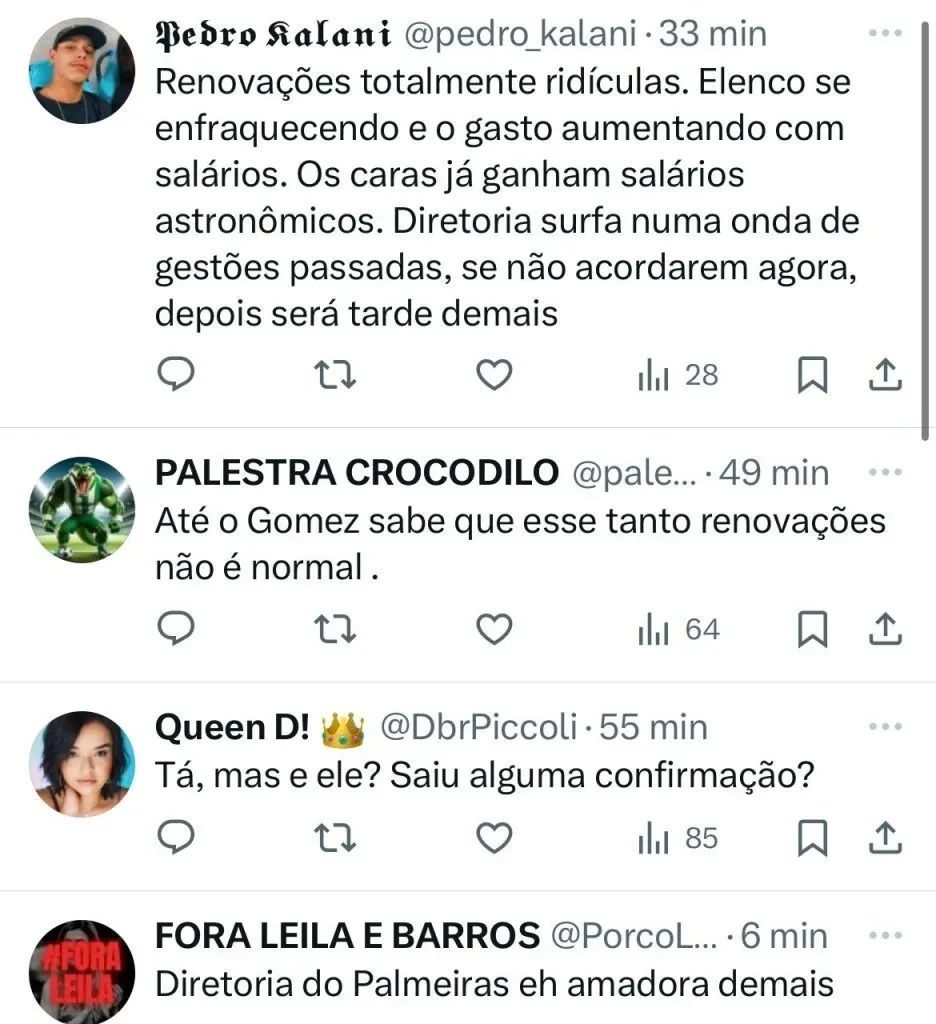Bookmark PALESTRA CROCODILO's tweet
Image resolution: width=936 pixels, height=1024 pixels.
[812, 629]
